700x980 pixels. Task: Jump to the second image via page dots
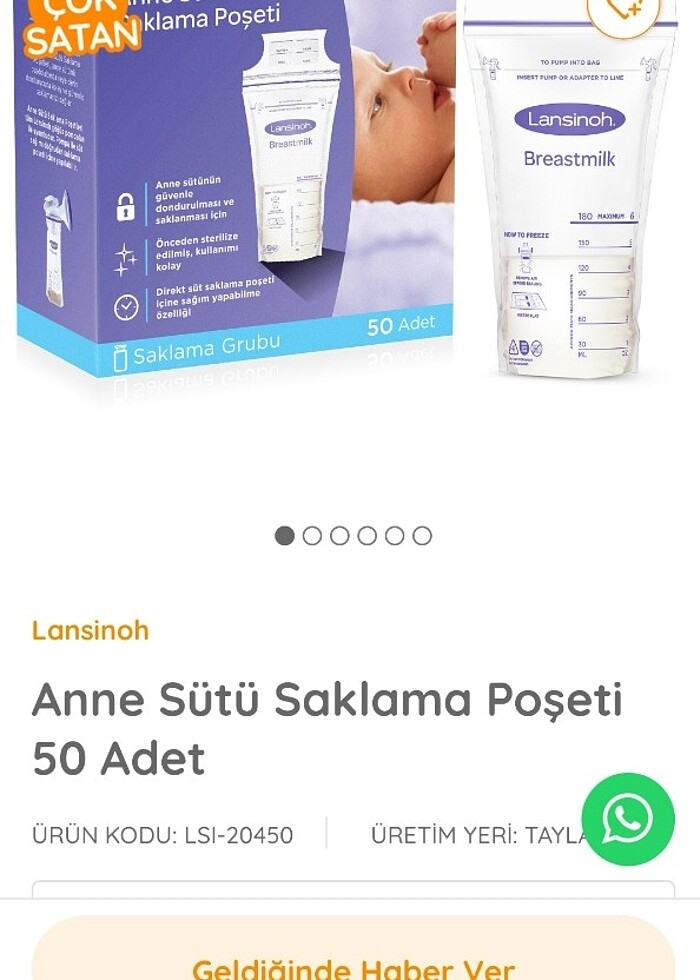point(312,536)
